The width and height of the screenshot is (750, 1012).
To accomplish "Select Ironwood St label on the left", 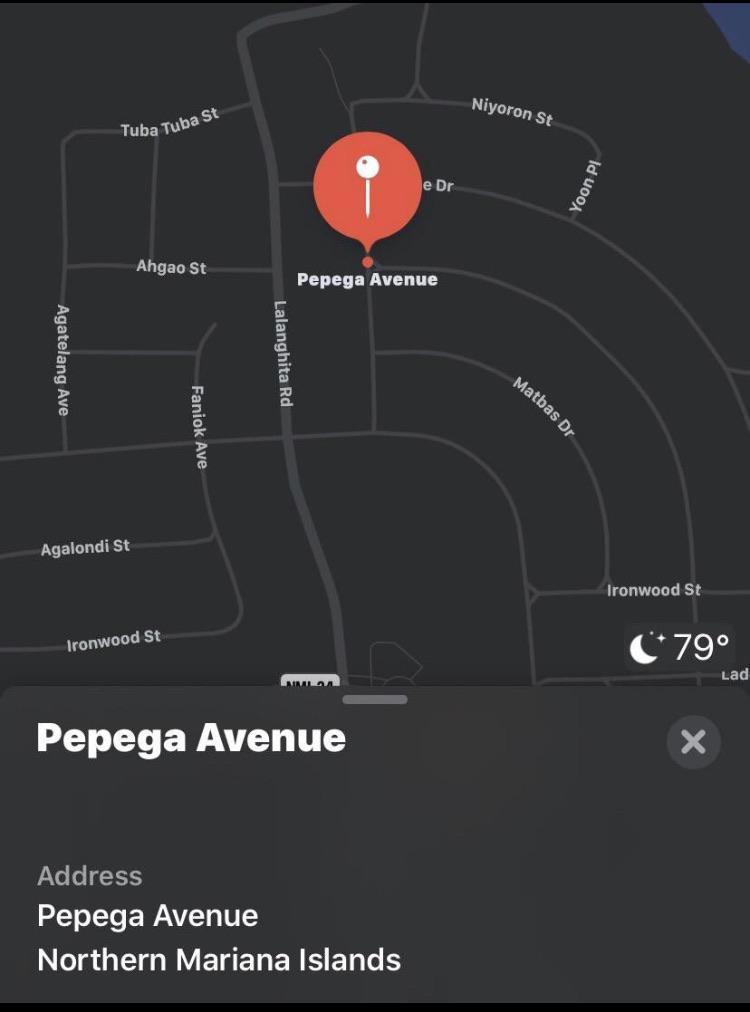I will (x=114, y=637).
